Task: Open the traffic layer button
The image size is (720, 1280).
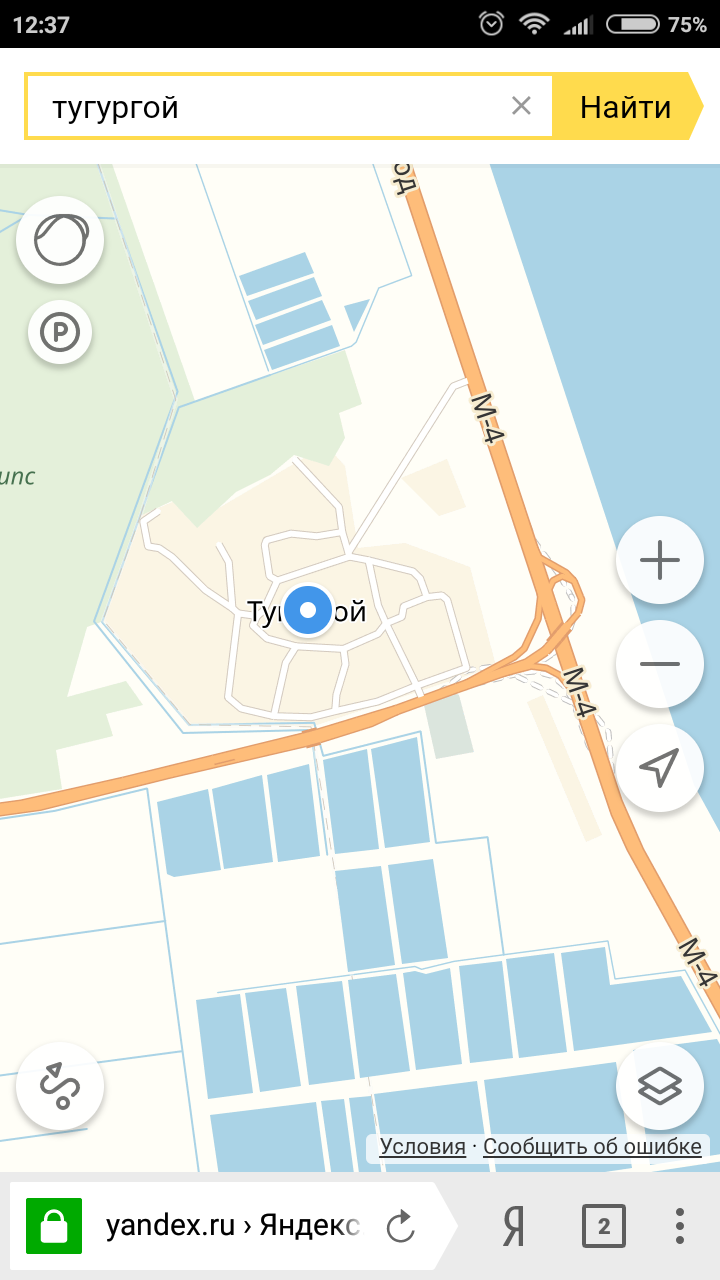Action: (60, 240)
